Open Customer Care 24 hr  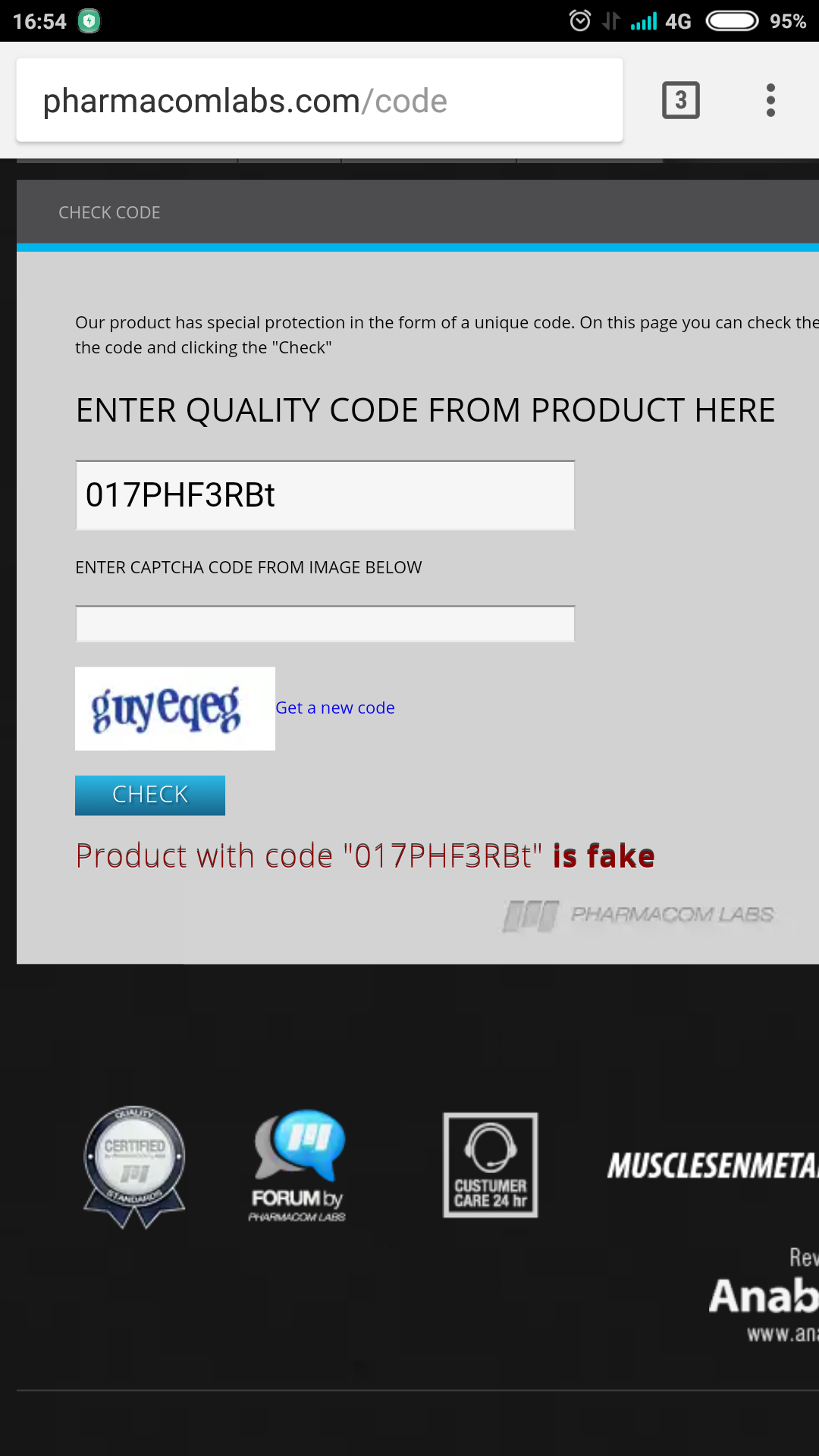[491, 1165]
